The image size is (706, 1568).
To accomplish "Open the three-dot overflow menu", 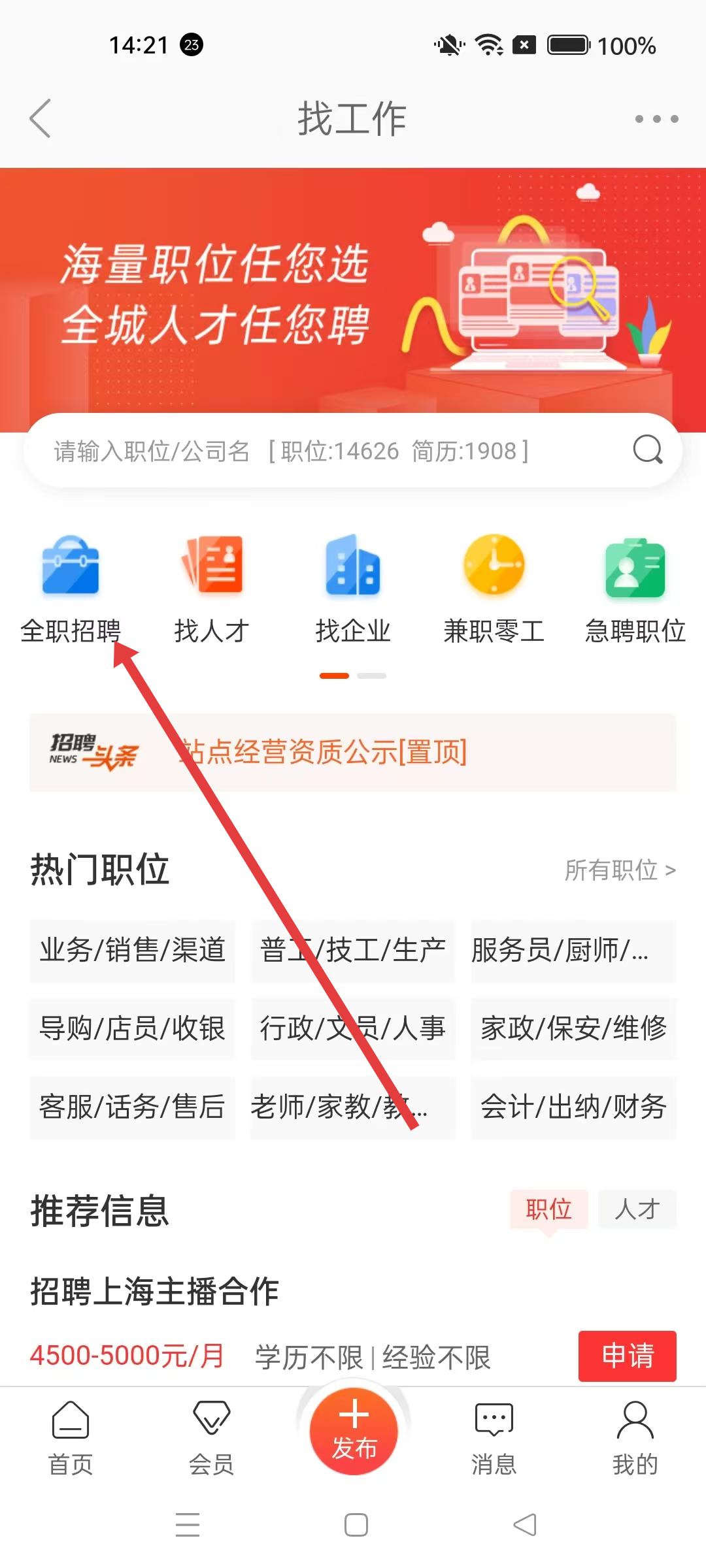I will pos(656,119).
